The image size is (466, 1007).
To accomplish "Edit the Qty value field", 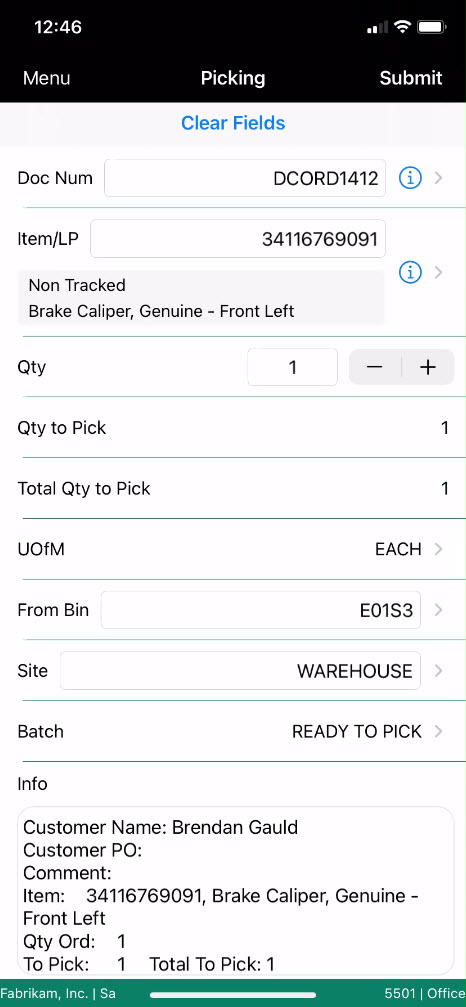I will [x=293, y=367].
